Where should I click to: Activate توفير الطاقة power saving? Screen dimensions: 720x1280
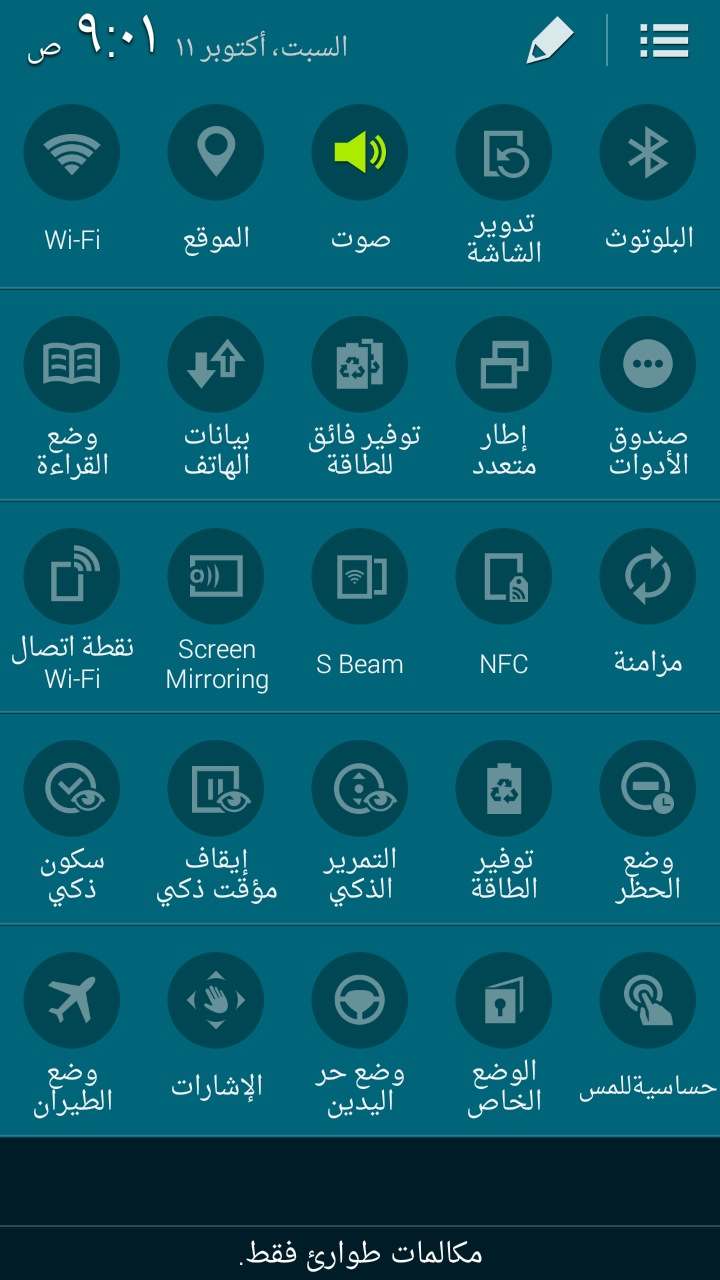[504, 789]
